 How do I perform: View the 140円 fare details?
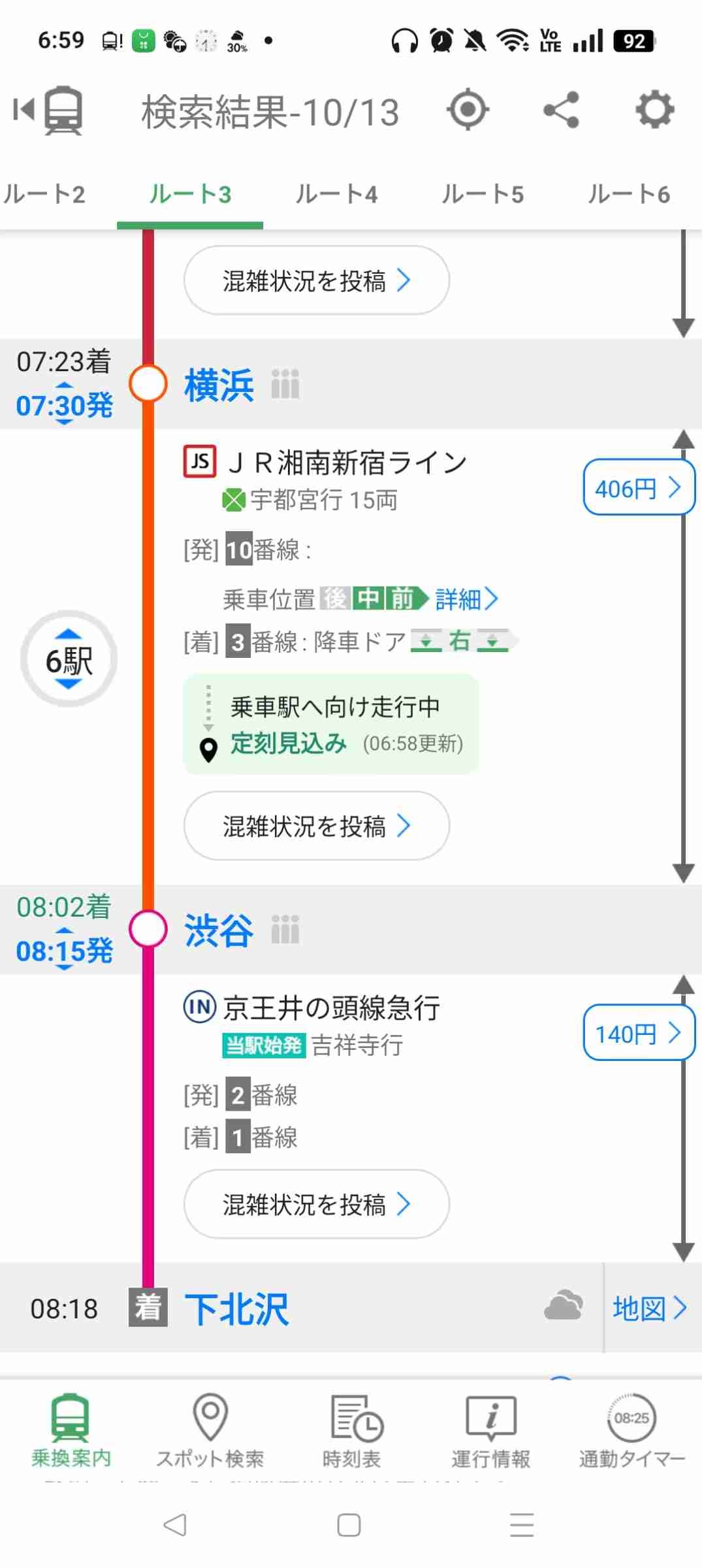point(638,1033)
